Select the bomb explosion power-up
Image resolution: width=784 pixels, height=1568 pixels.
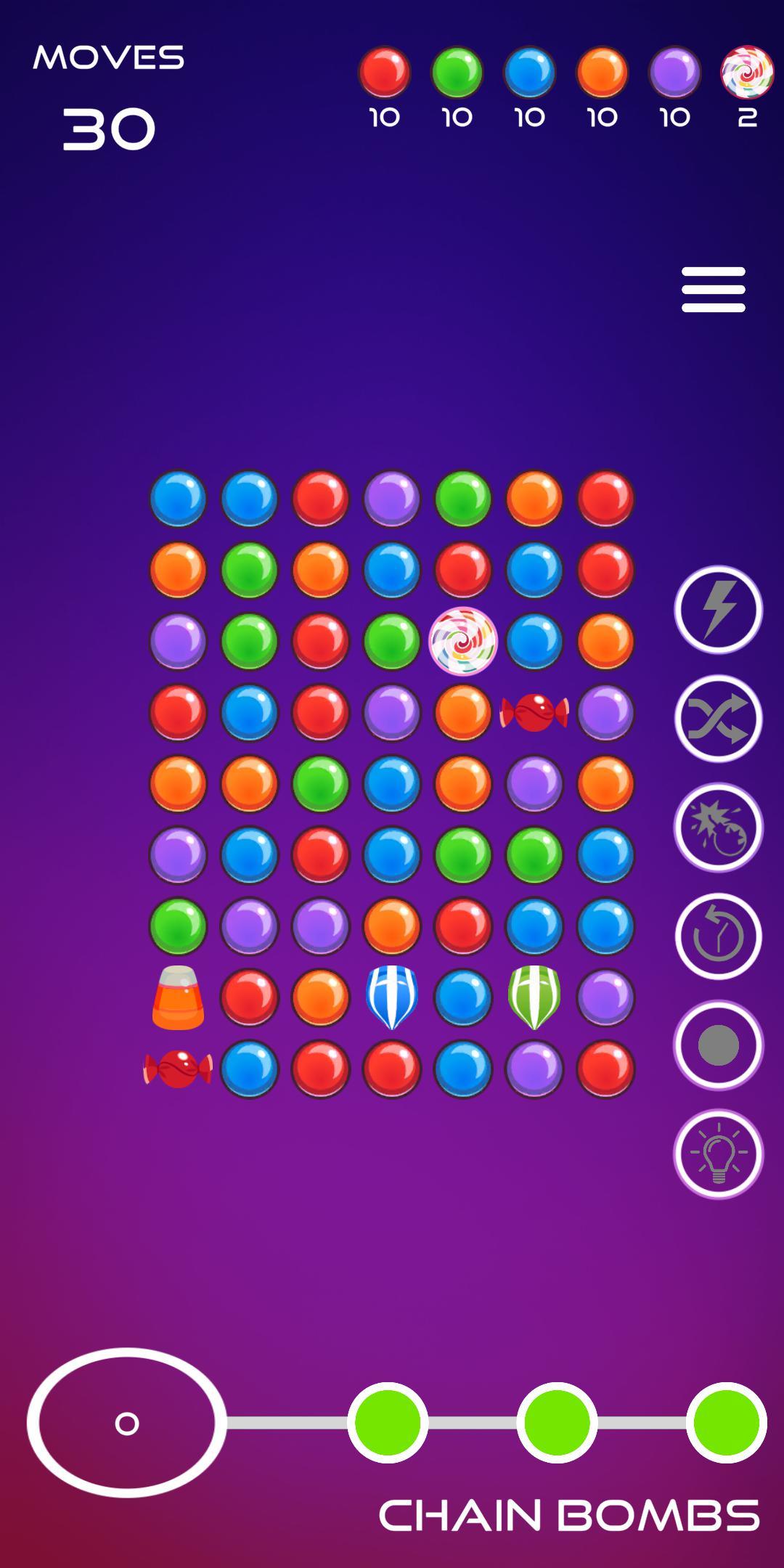[718, 828]
